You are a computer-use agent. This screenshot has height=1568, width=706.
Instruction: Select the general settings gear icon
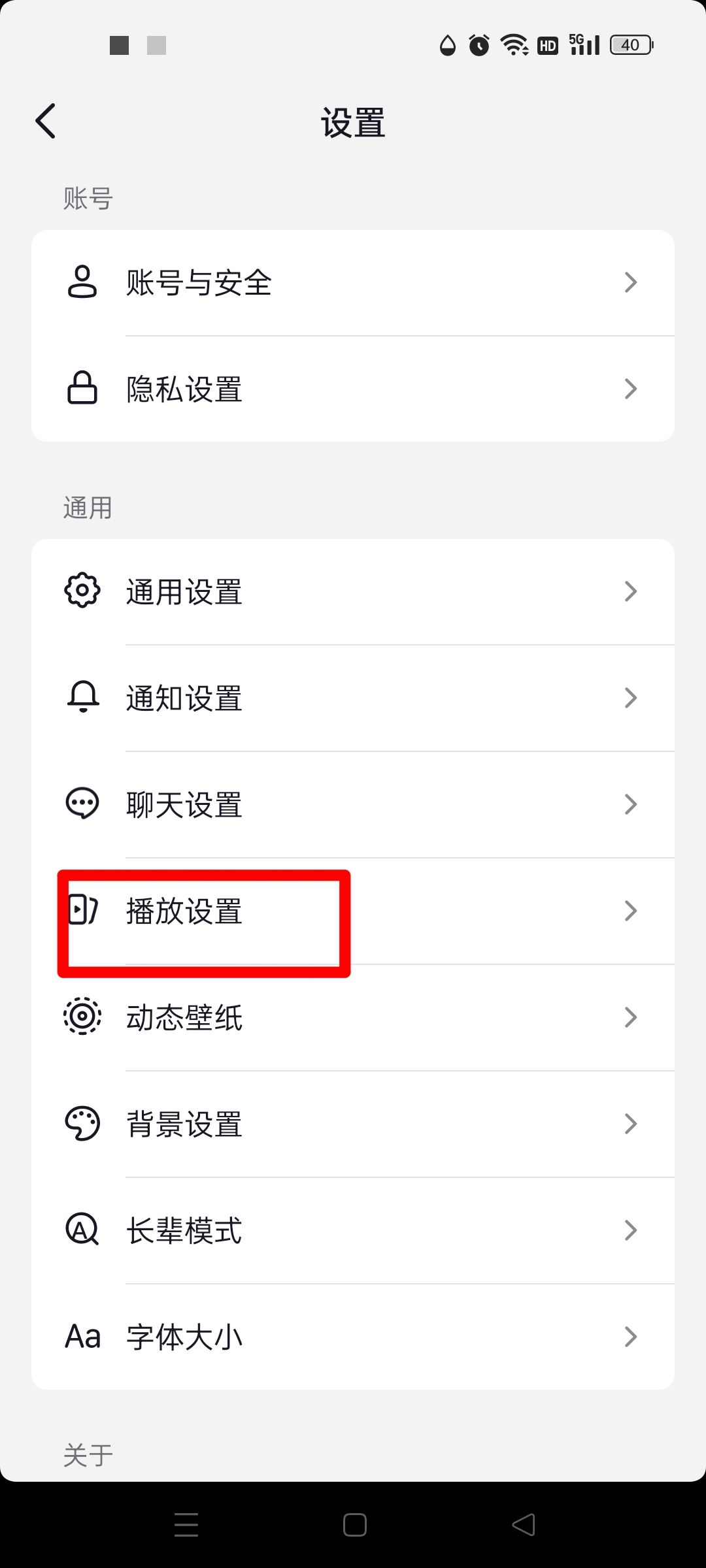(82, 591)
